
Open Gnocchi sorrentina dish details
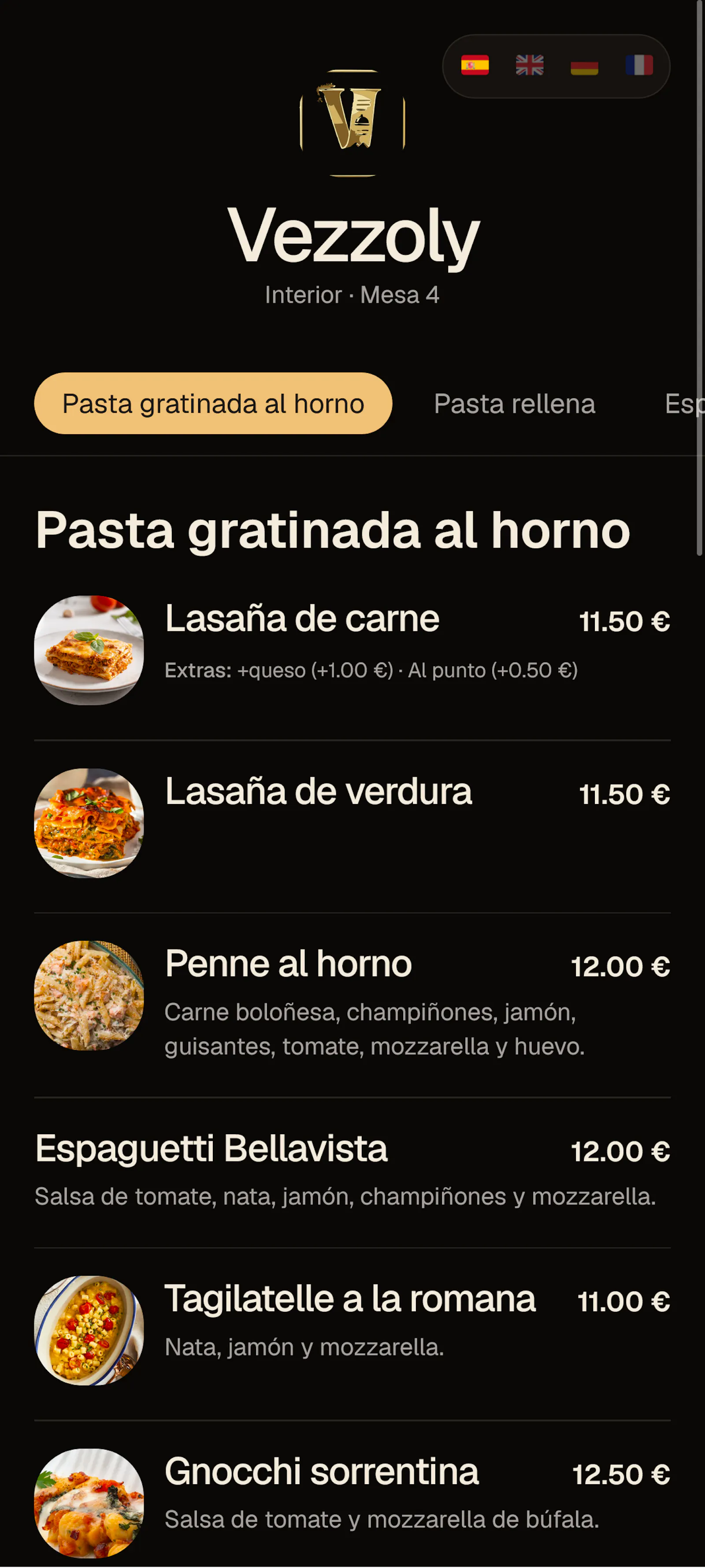click(x=352, y=1503)
